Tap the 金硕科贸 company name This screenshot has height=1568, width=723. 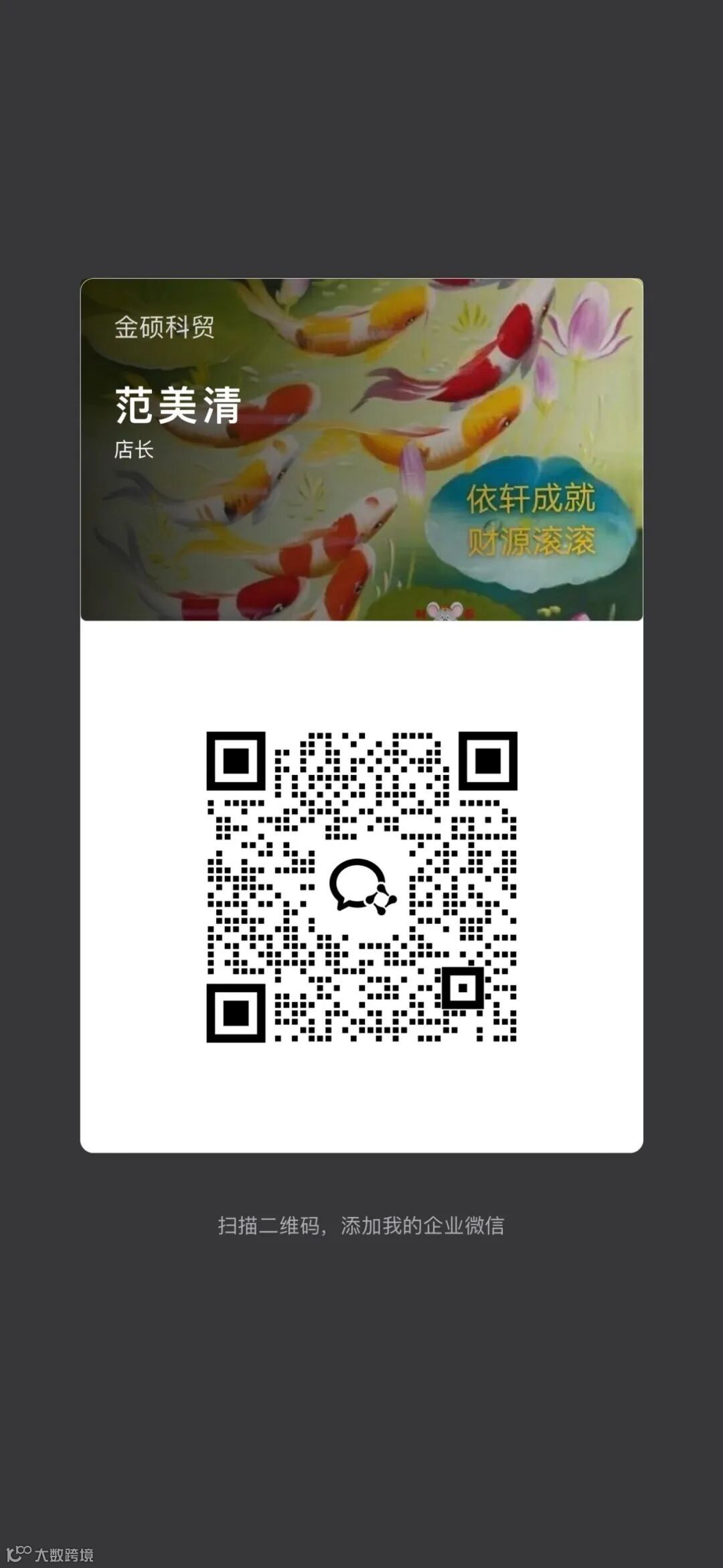point(164,330)
